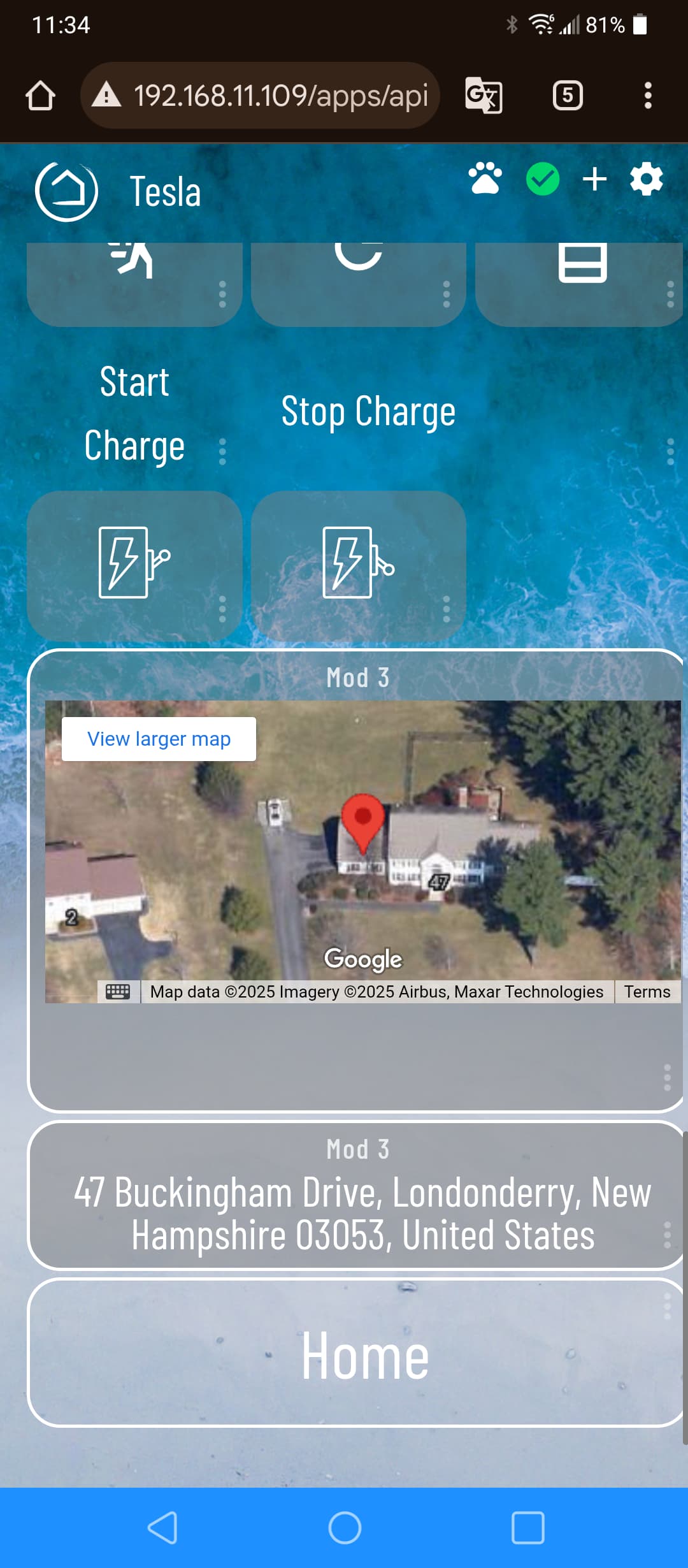Open the browser tab switcher

click(568, 96)
